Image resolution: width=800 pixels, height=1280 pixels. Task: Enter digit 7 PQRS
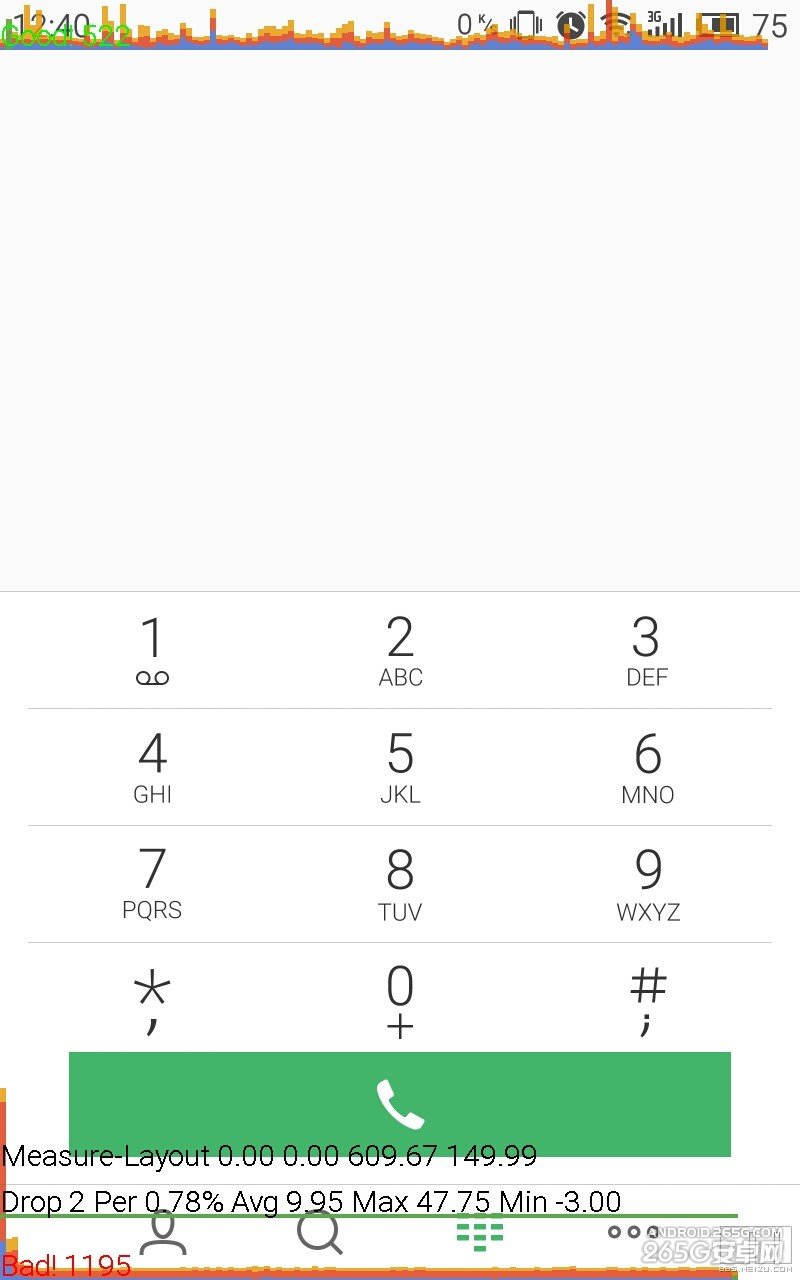[x=152, y=883]
